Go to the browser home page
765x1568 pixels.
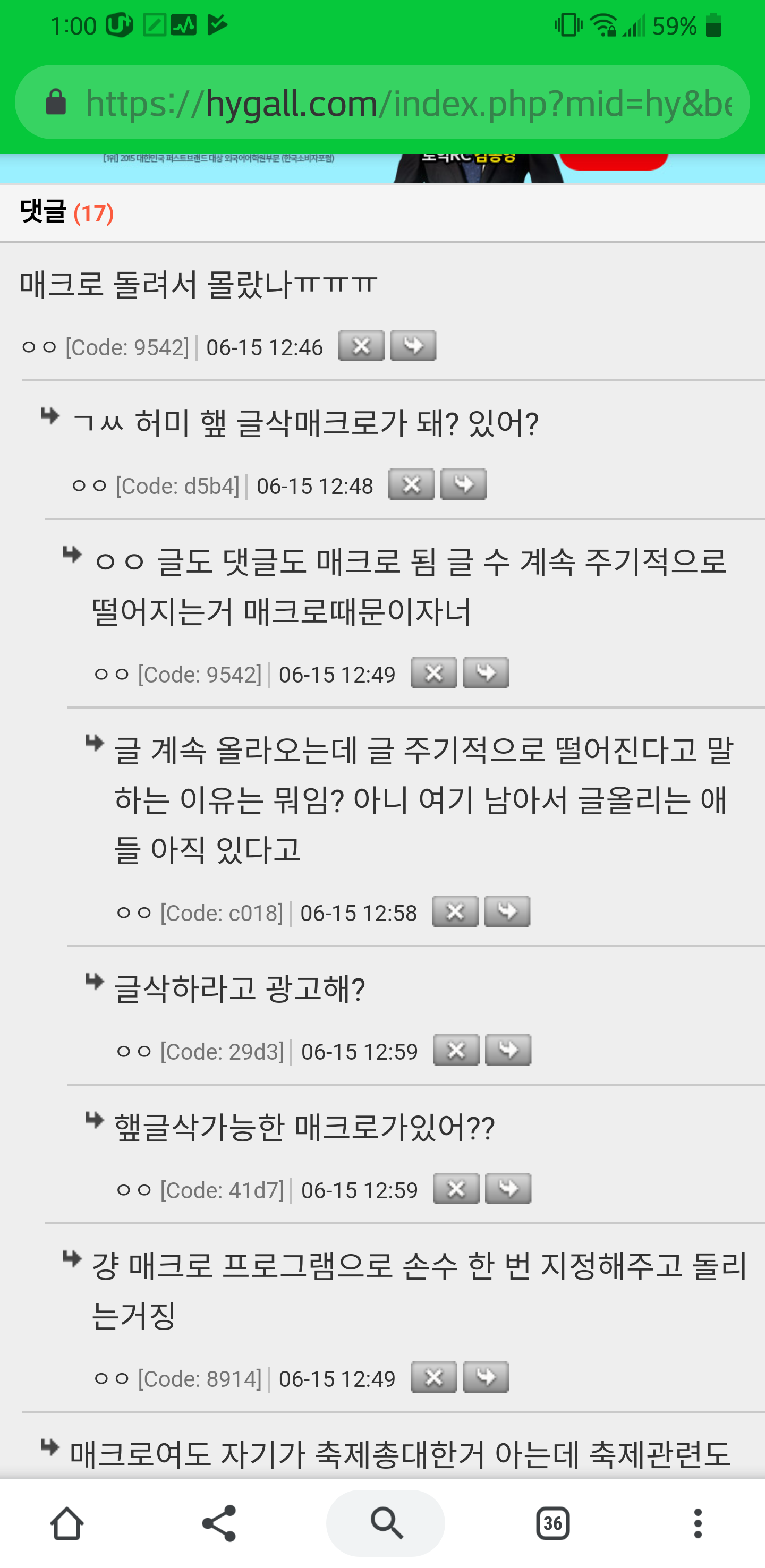tap(67, 1523)
